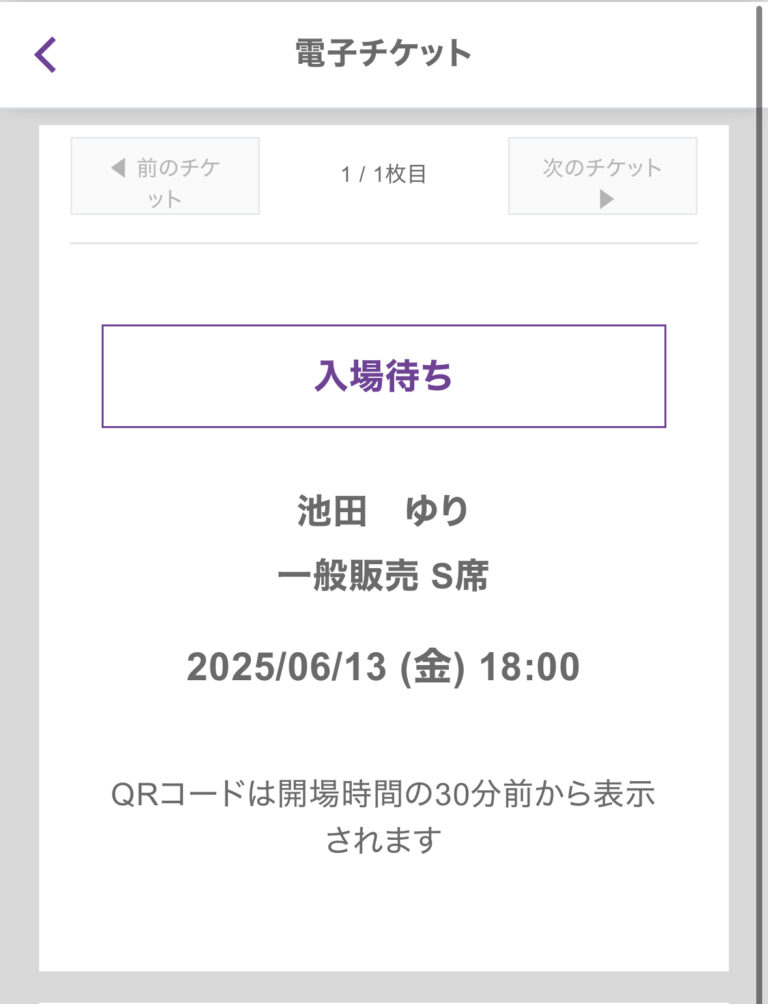Tap the 入場待ち status button

click(x=383, y=376)
